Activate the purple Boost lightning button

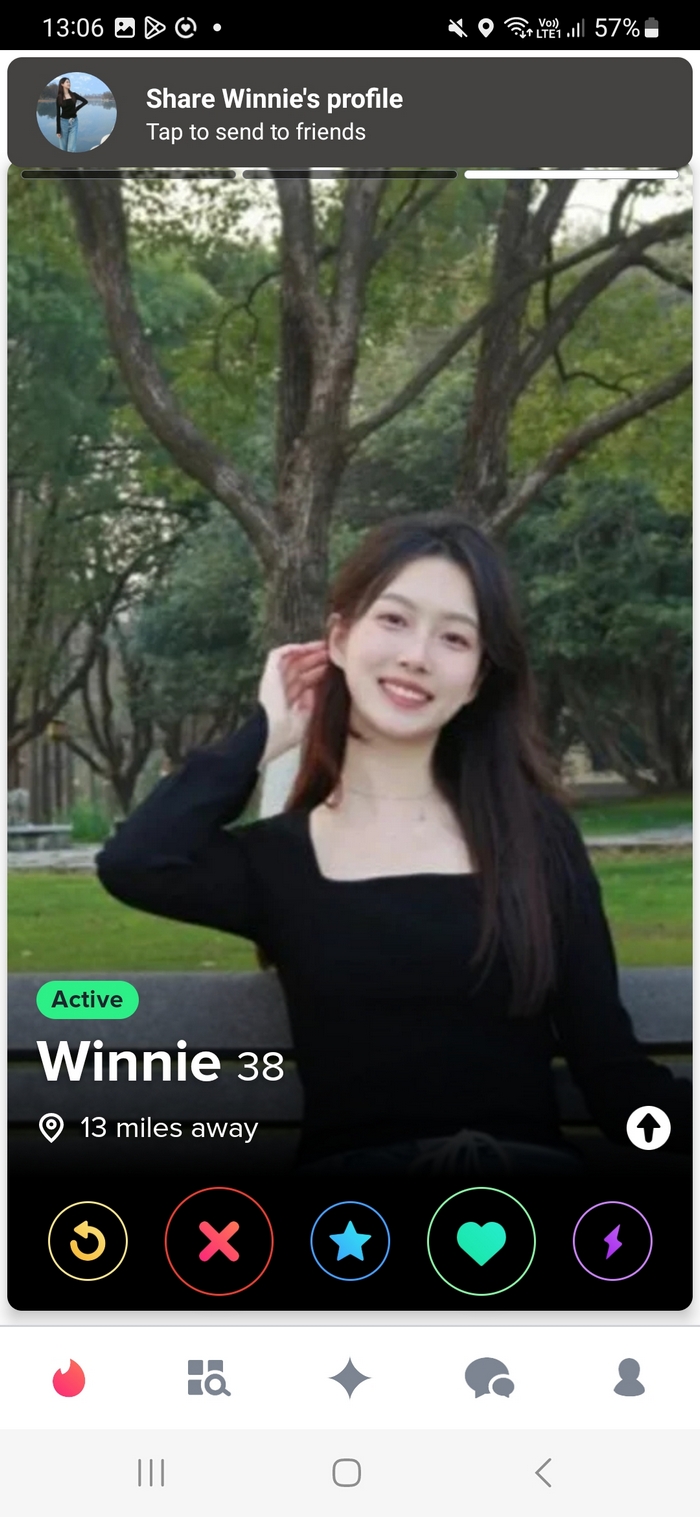pyautogui.click(x=612, y=1241)
